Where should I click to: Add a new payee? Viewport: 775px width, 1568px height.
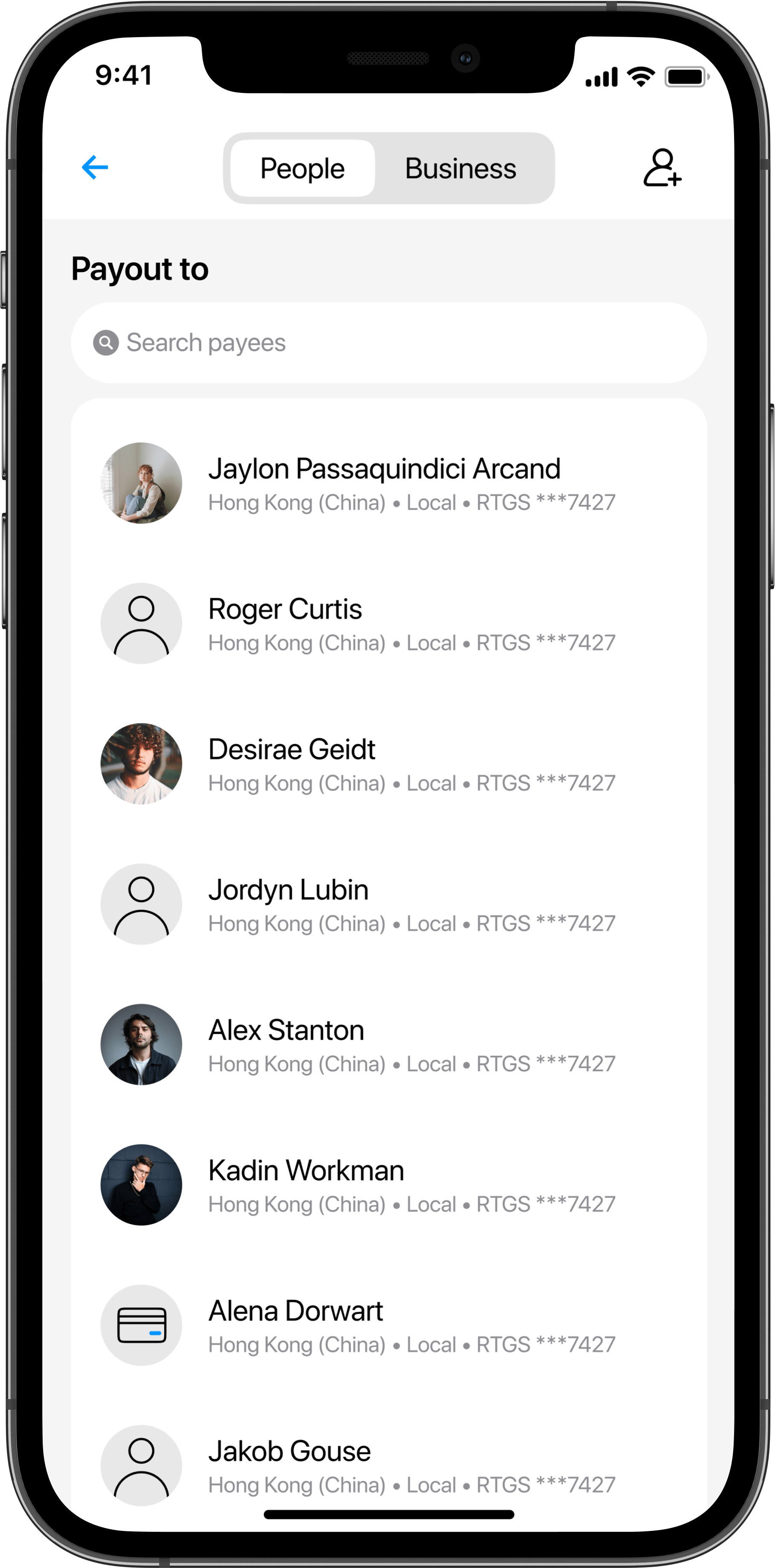pyautogui.click(x=662, y=168)
